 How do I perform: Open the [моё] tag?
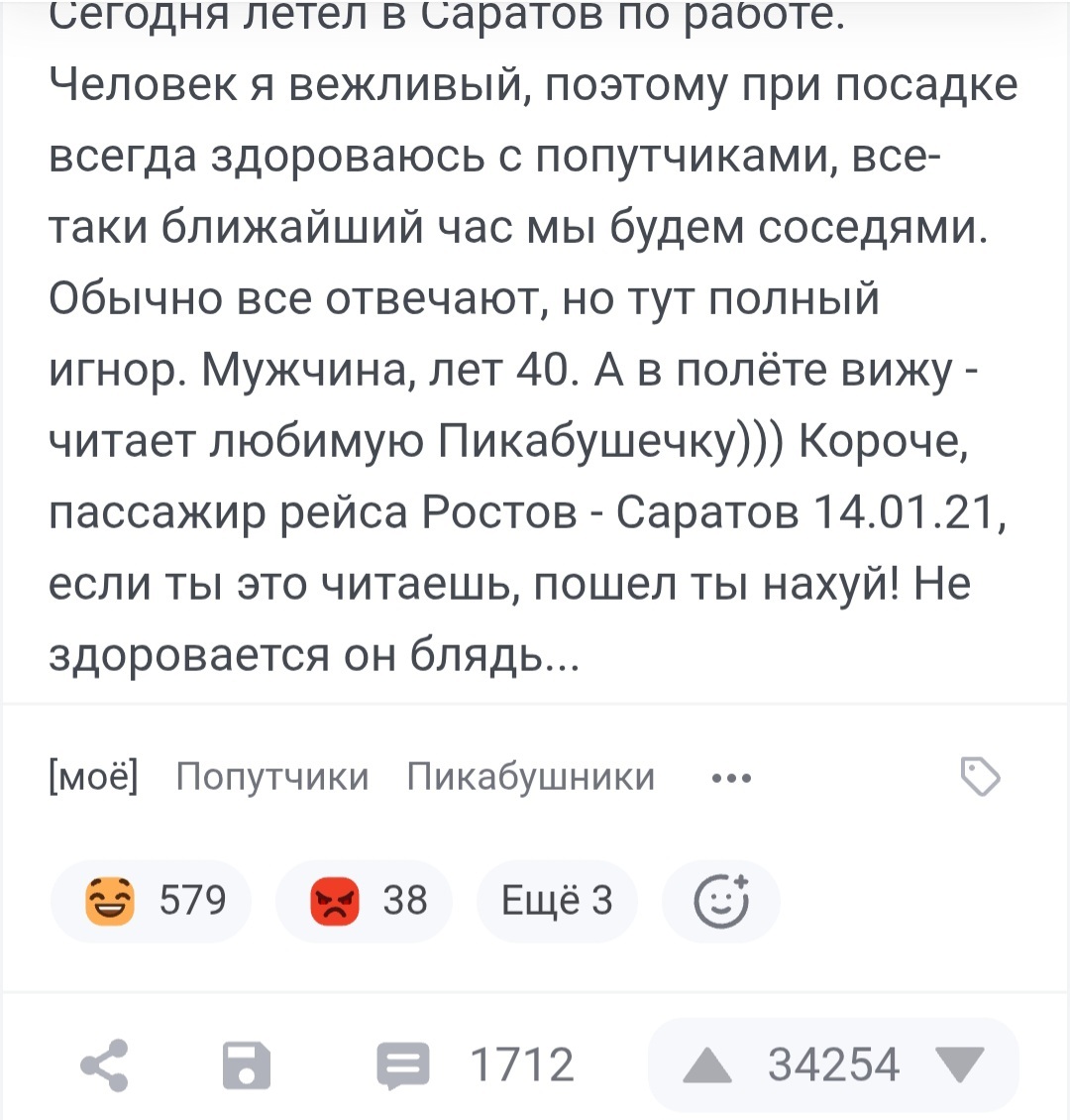pyautogui.click(x=93, y=777)
